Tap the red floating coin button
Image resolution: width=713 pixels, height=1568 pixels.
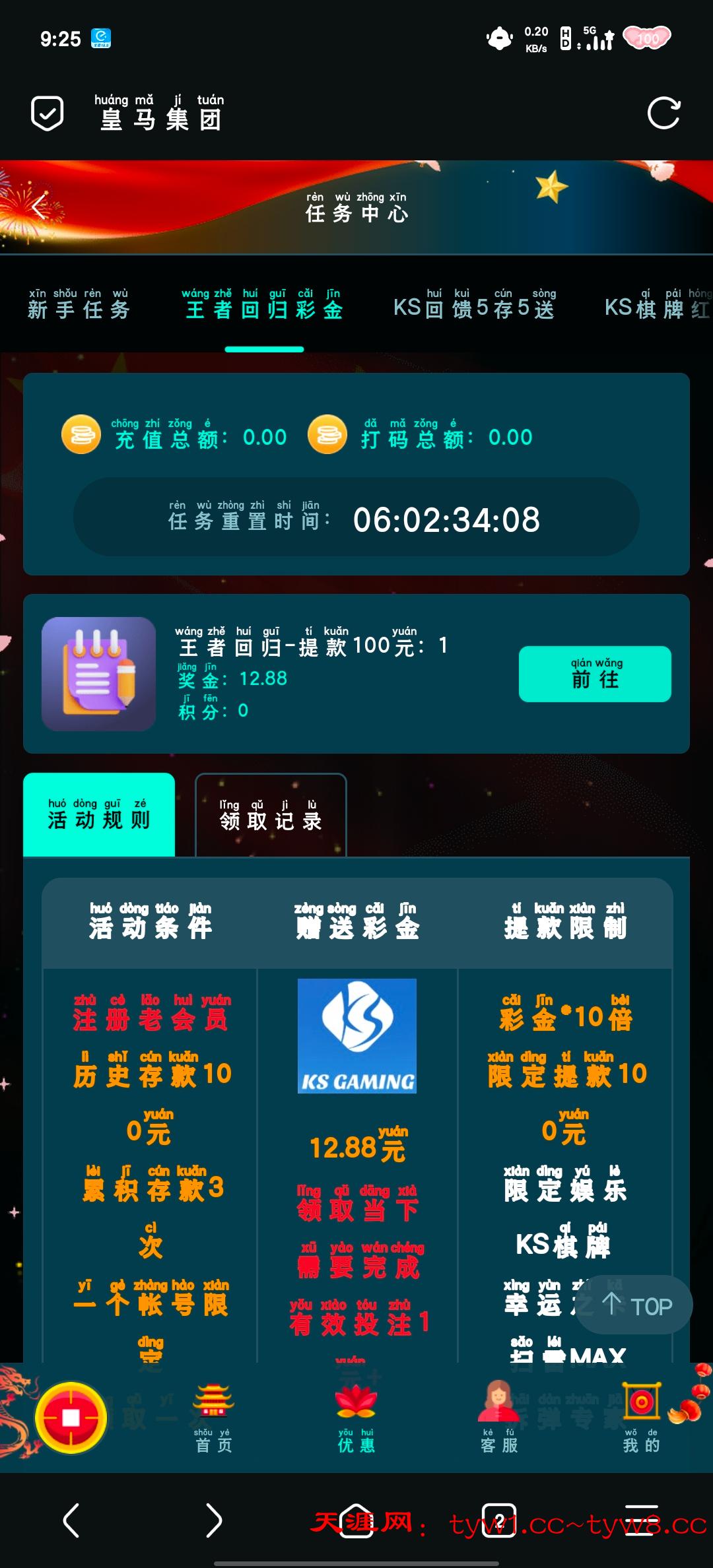pos(71,1418)
